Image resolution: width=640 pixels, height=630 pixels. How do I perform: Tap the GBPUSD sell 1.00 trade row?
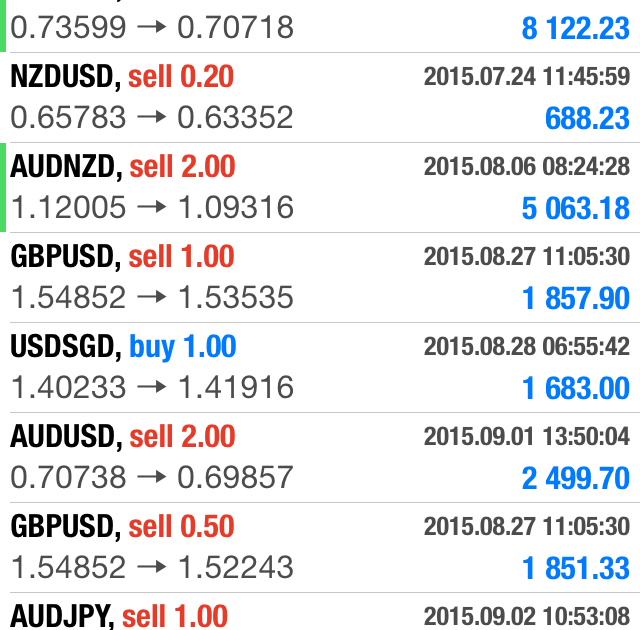coord(320,277)
